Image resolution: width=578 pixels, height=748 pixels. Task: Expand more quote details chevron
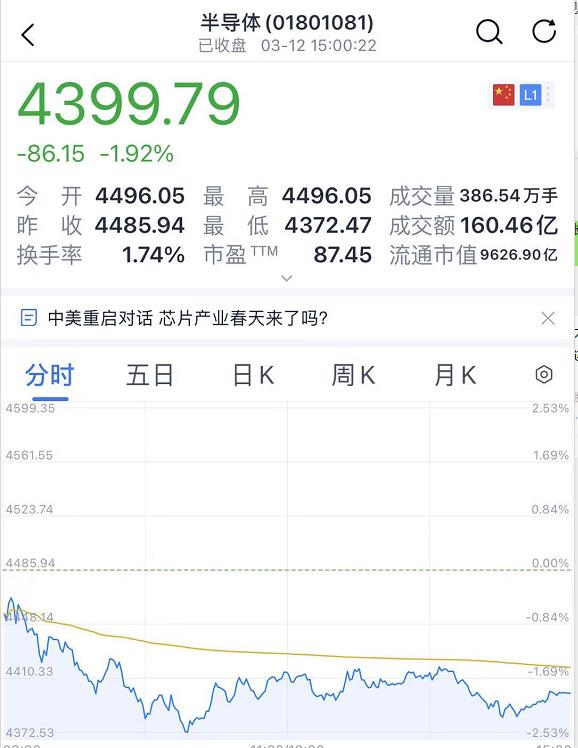(287, 278)
